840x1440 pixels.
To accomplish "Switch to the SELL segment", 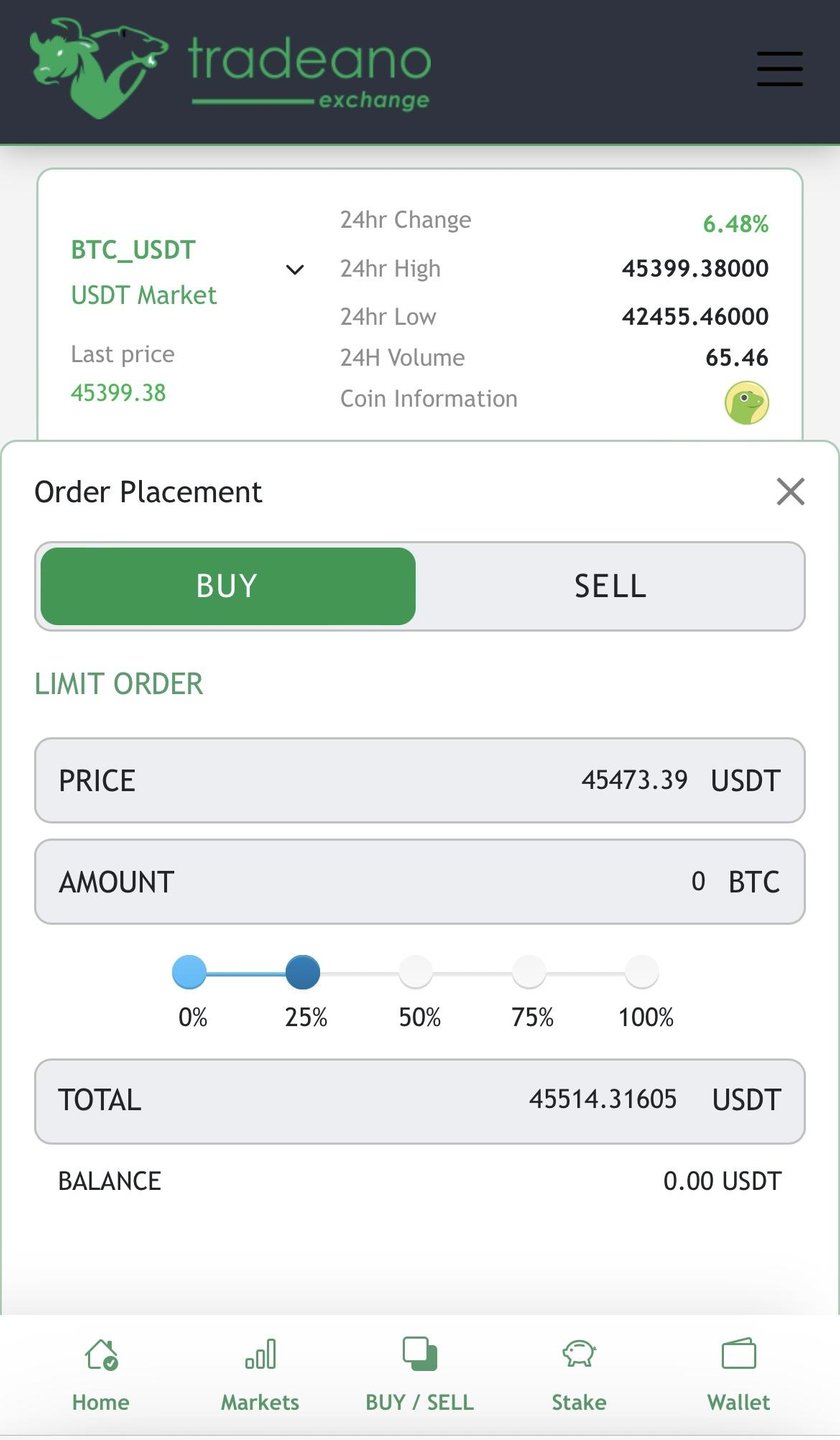I will (610, 586).
